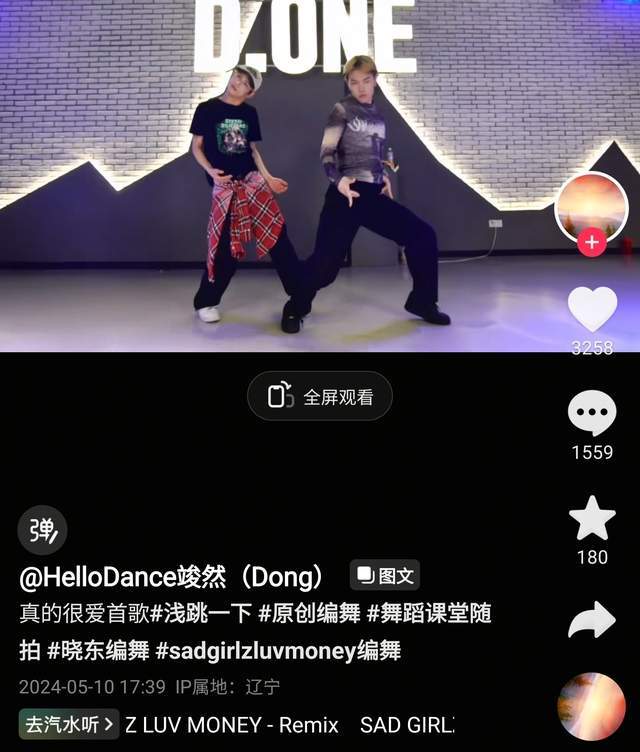Screen dimensions: 640x752
Task: Open the spinning music disc
Action: point(591,706)
